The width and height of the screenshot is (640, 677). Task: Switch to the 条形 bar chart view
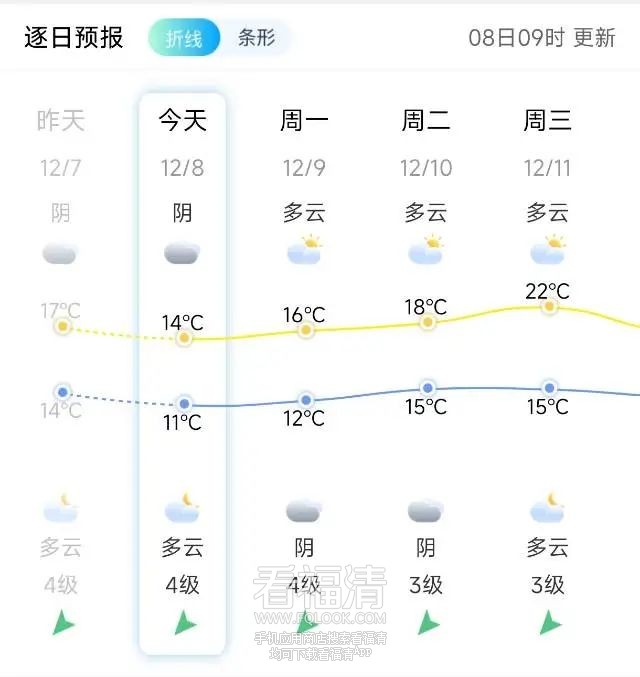point(256,39)
